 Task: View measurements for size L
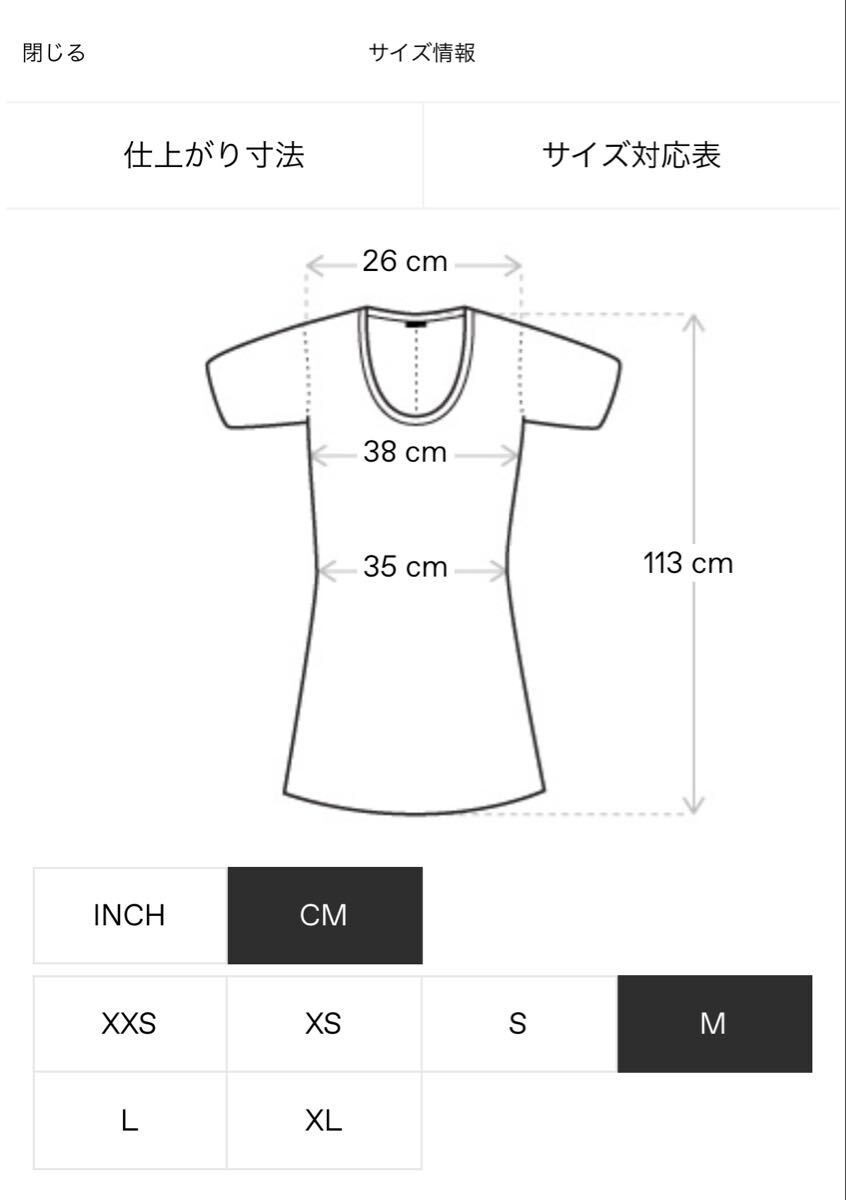[x=130, y=1120]
